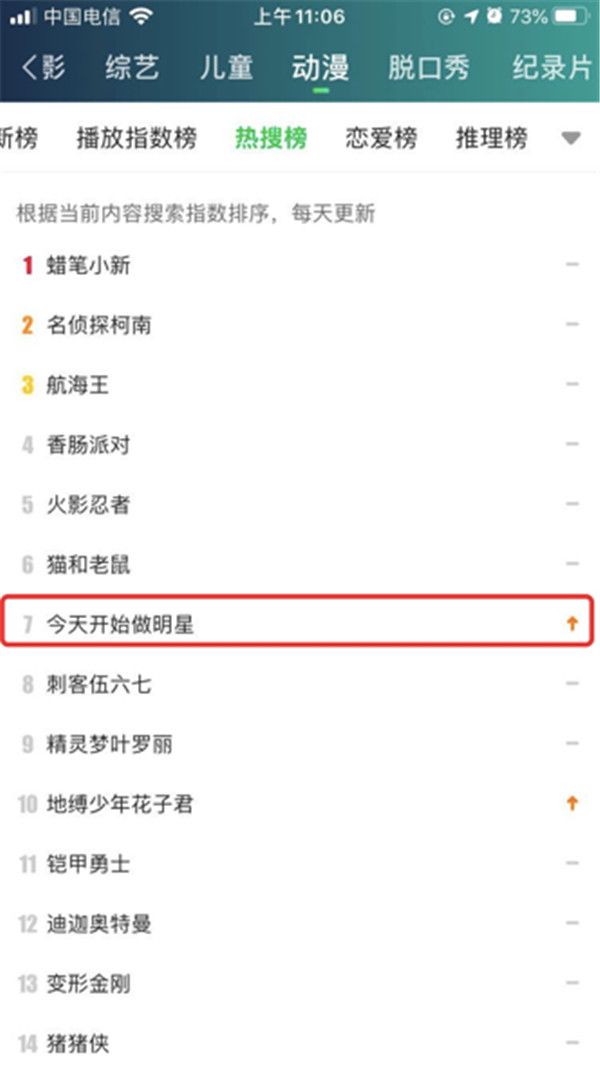The height and width of the screenshot is (1066, 600).
Task: Open 火影忍者 entry
Action: pos(300,504)
